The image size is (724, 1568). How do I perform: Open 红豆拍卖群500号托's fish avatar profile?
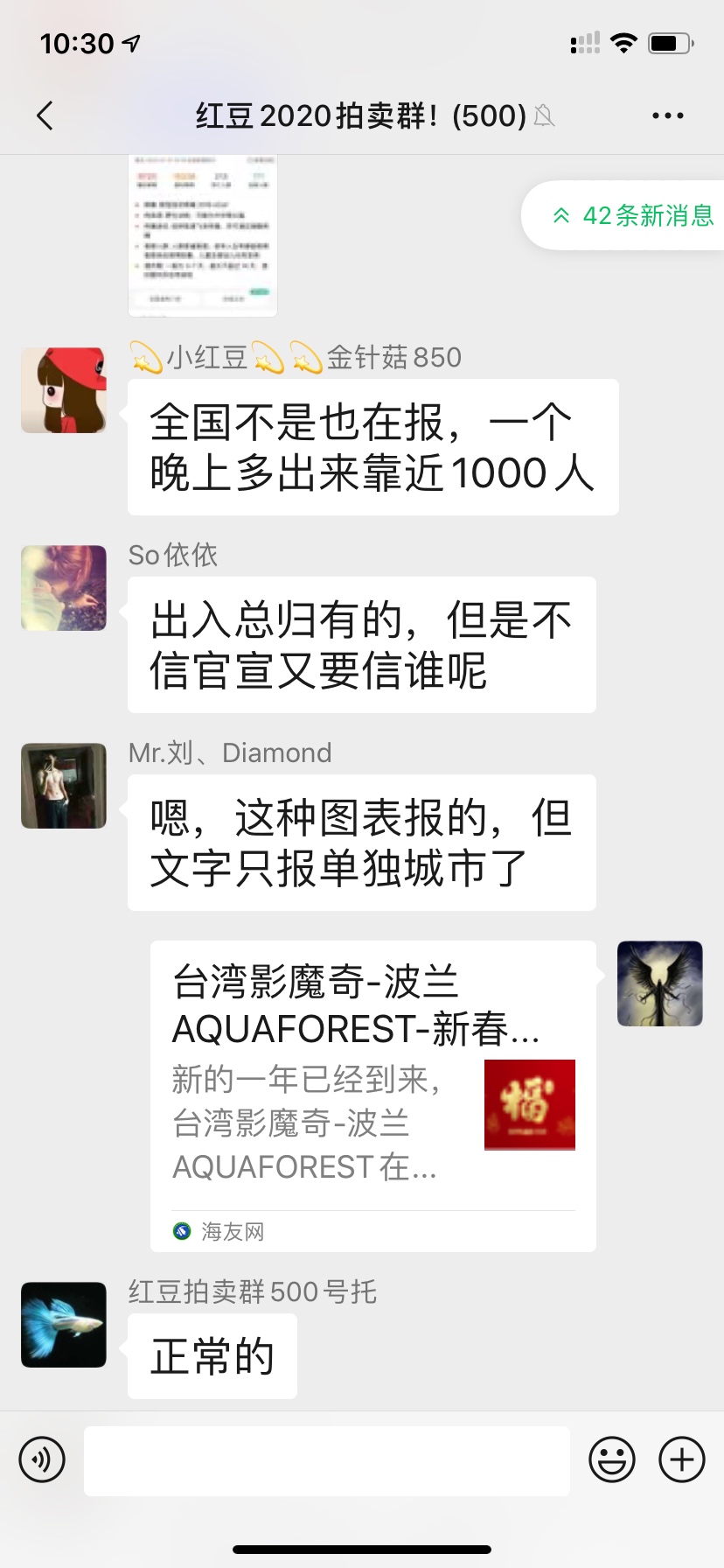coord(64,1325)
